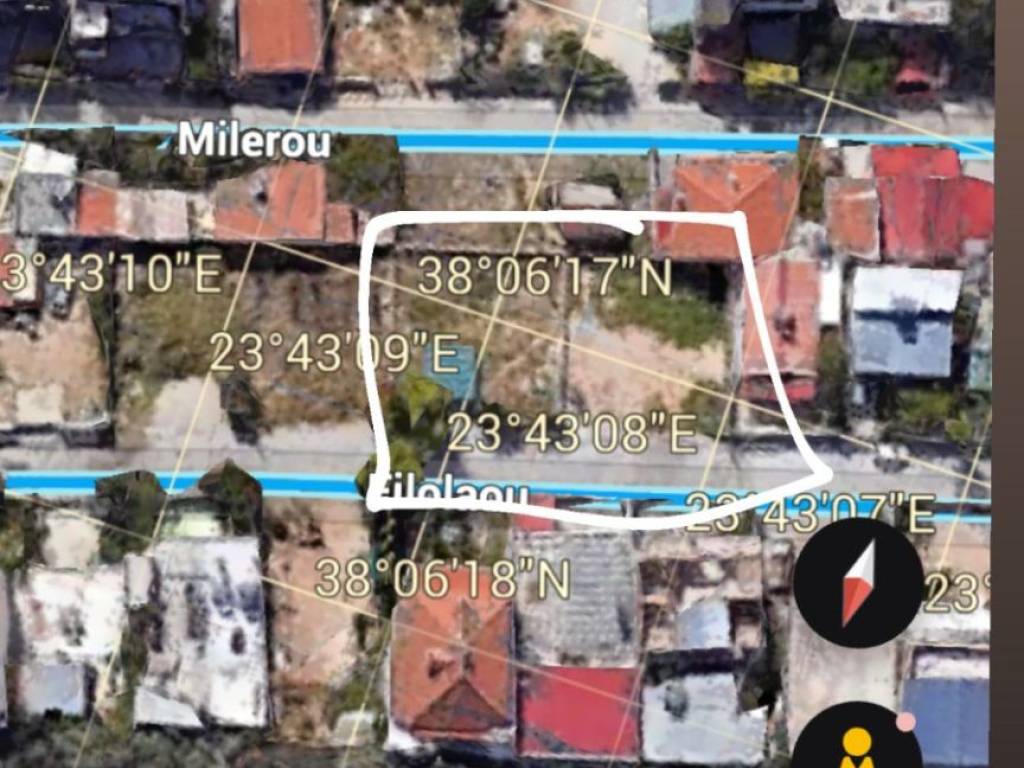Tap the compass to reset map orientation
Image resolution: width=1024 pixels, height=768 pixels.
pyautogui.click(x=857, y=582)
